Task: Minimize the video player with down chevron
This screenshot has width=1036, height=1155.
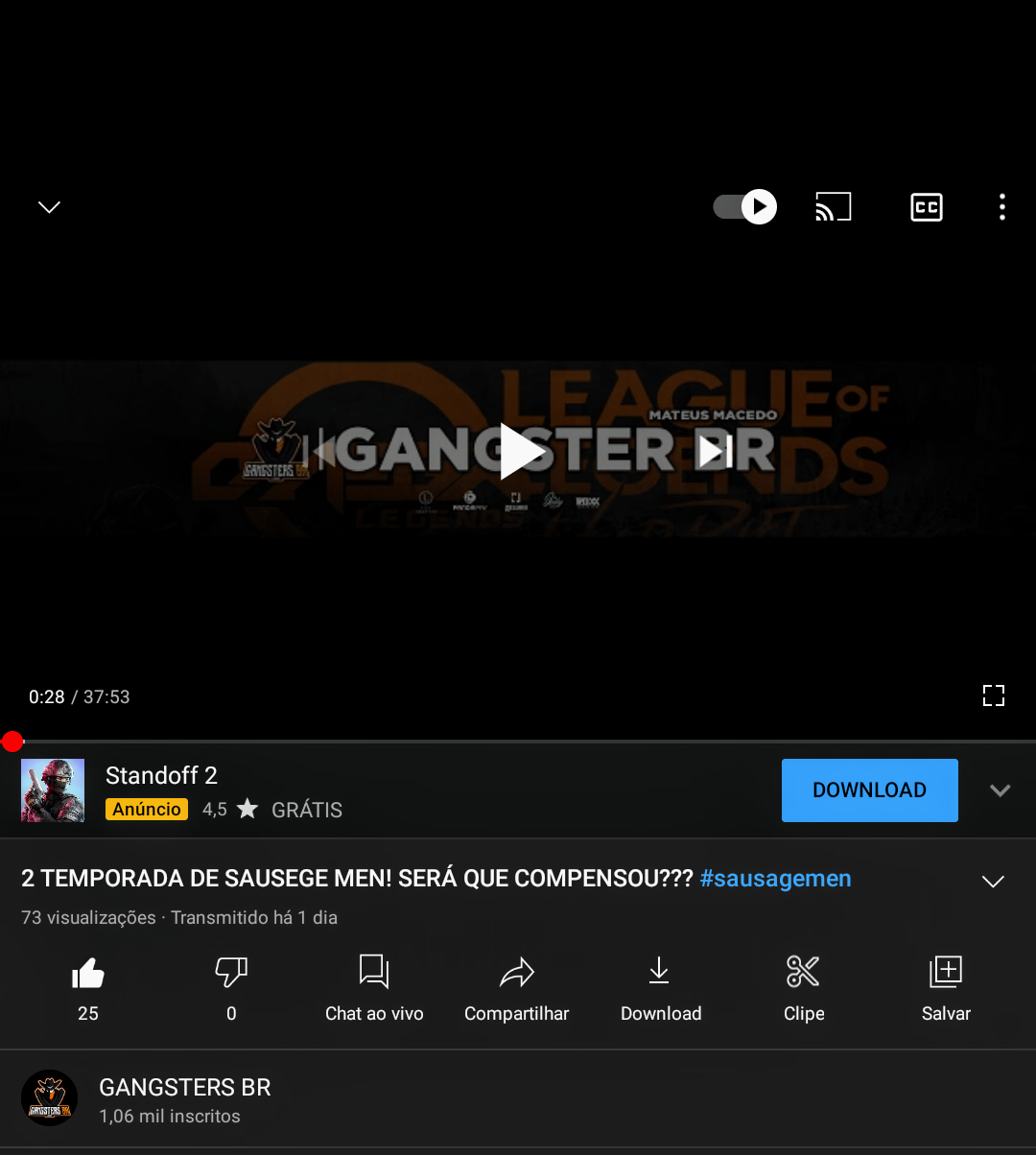Action: point(49,207)
